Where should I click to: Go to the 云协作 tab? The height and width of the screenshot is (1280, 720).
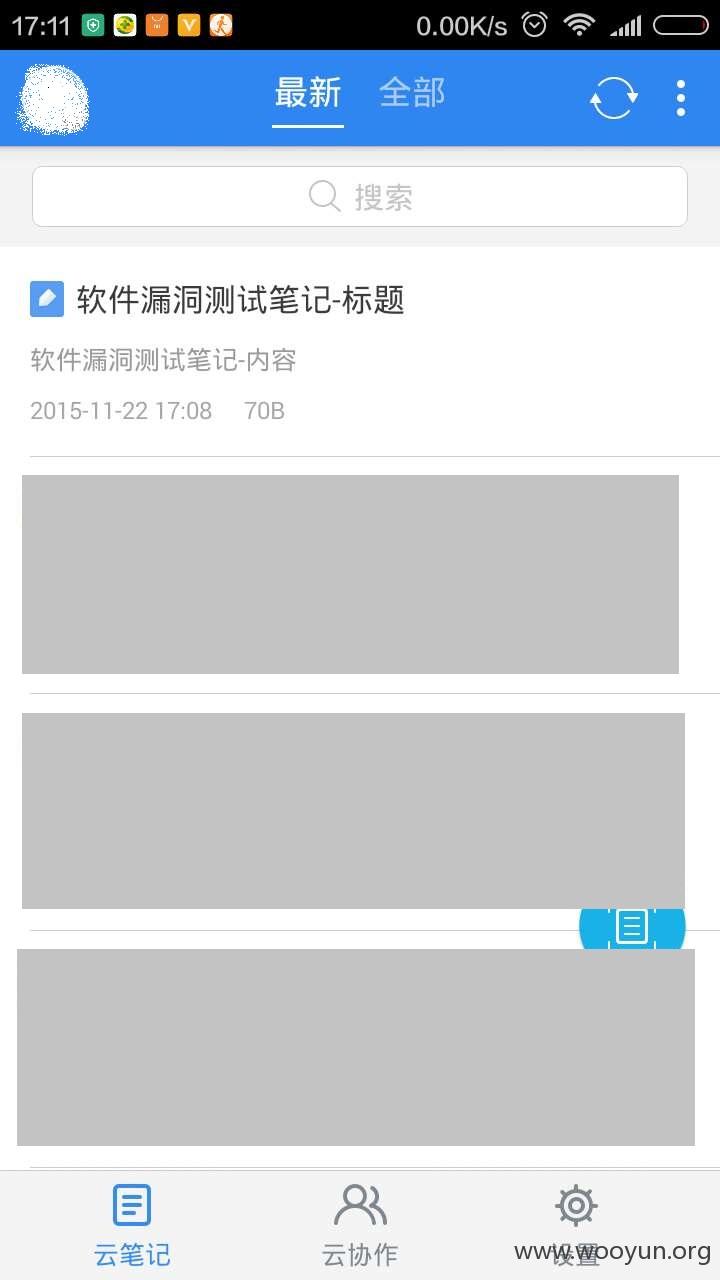click(360, 1225)
